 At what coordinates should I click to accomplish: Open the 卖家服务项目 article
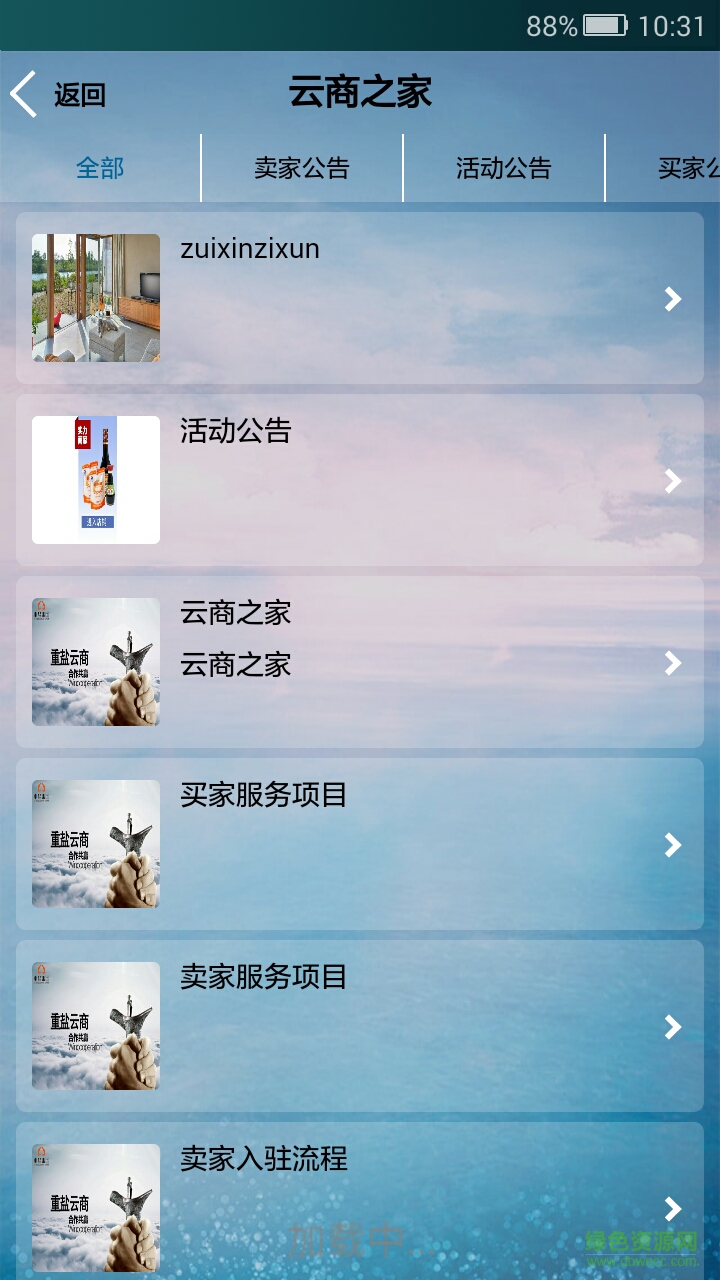point(360,1026)
